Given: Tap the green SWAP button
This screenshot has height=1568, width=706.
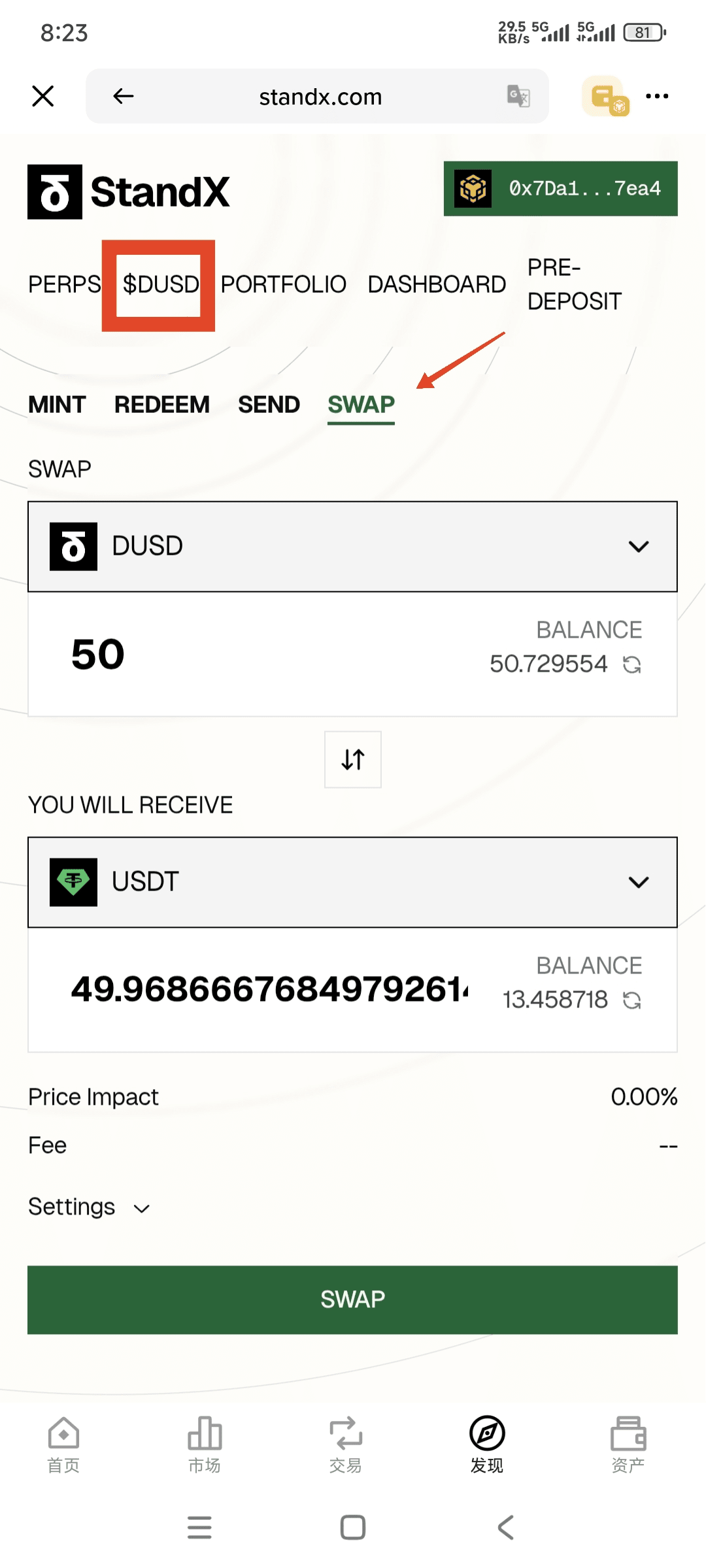Looking at the screenshot, I should [x=352, y=1300].
